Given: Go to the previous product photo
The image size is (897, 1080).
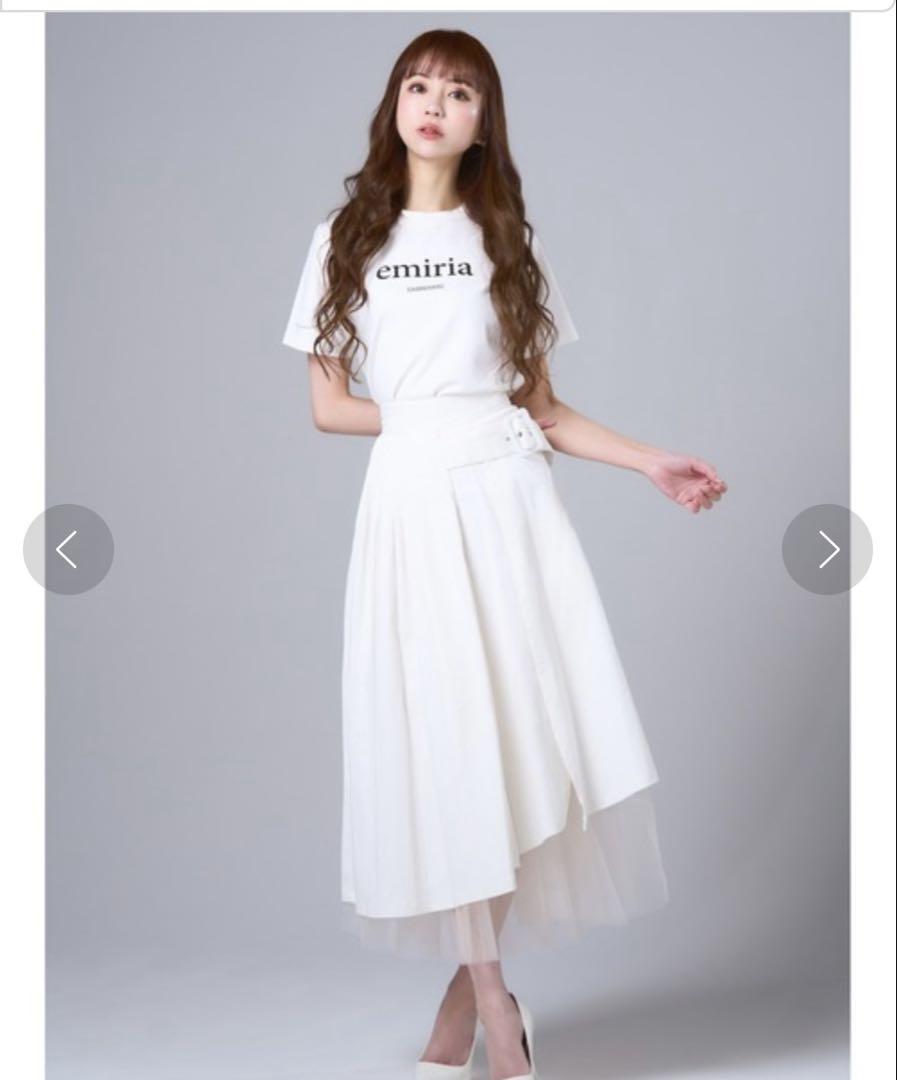Looking at the screenshot, I should click(68, 549).
